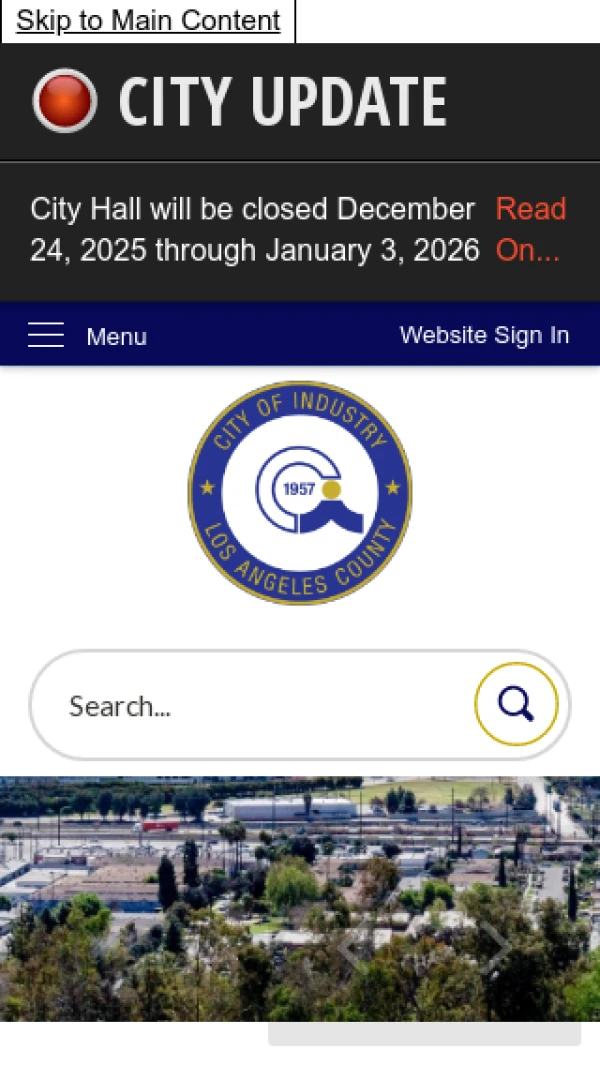Viewport: 600px width, 1065px height.
Task: Open Website Sign In
Action: click(x=484, y=335)
